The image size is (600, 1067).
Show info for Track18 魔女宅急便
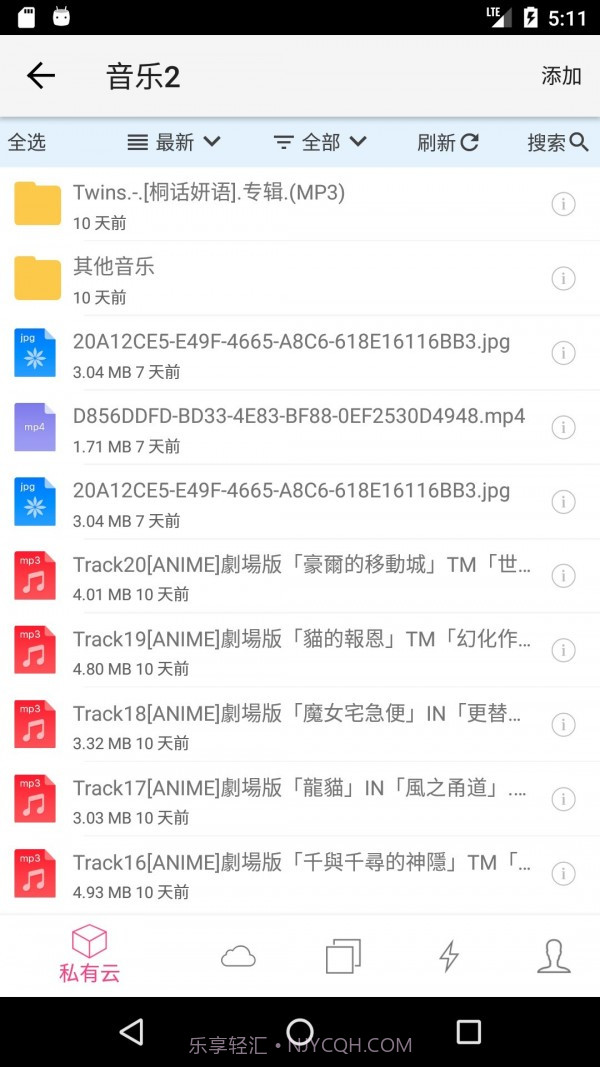(x=563, y=724)
